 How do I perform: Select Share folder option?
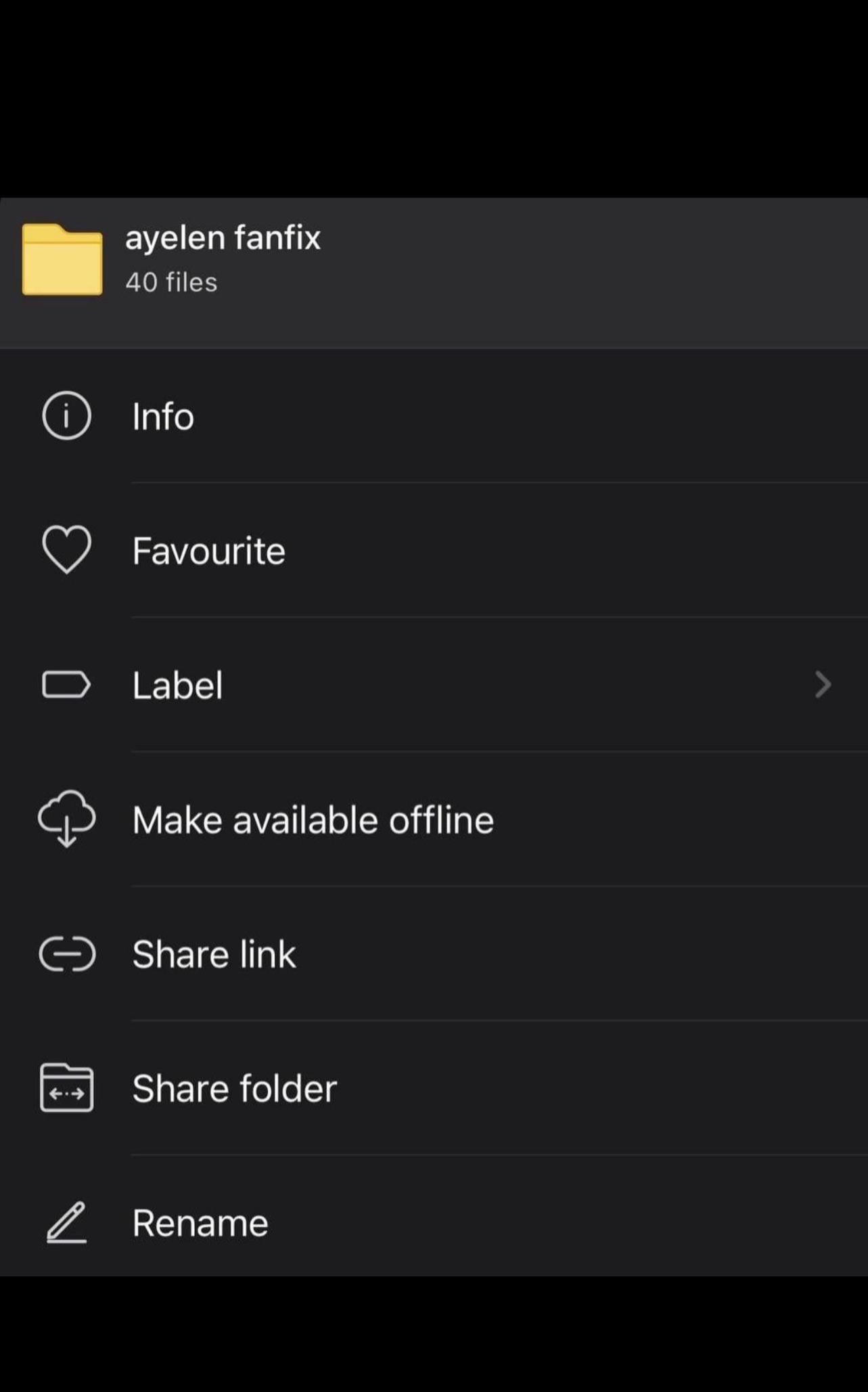(234, 1088)
